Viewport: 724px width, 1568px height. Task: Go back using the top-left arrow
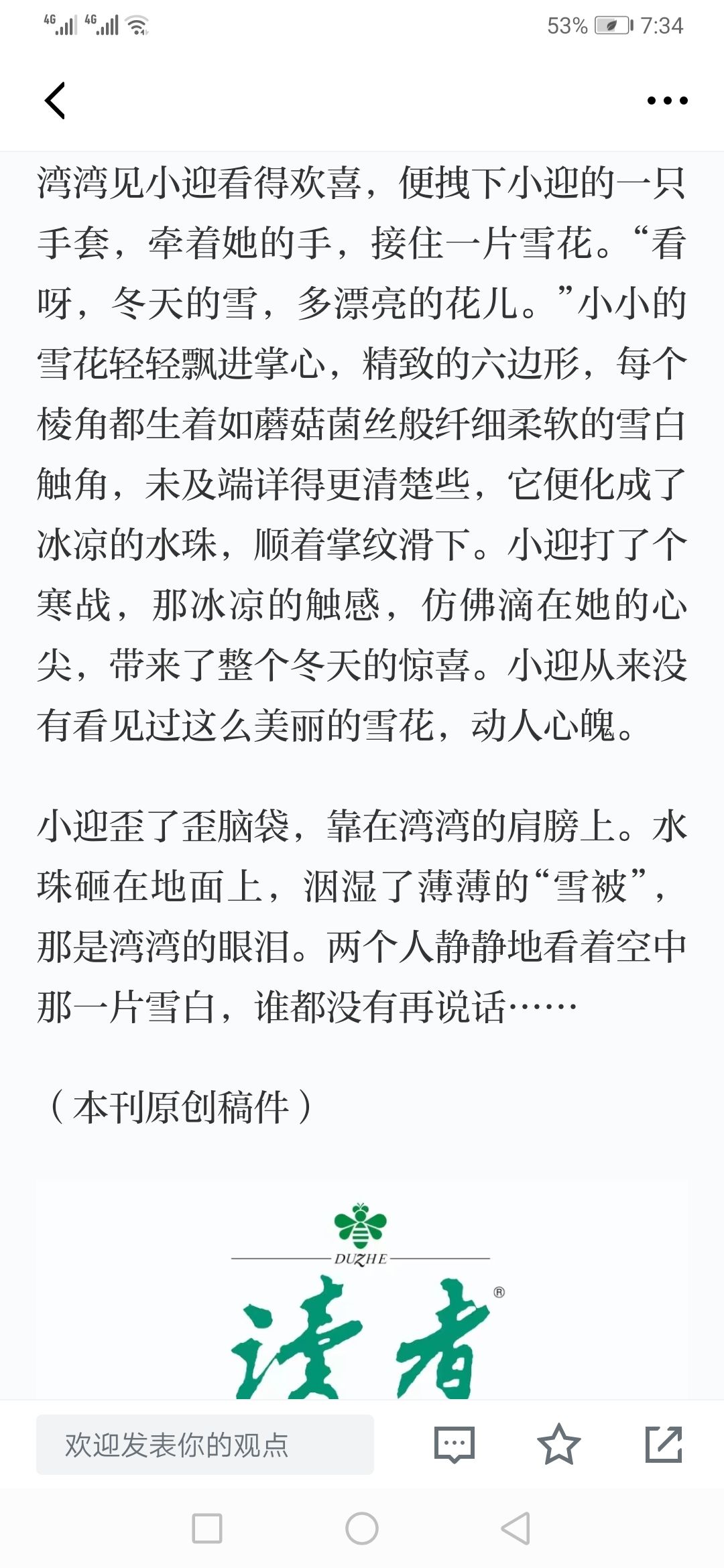tap(55, 101)
